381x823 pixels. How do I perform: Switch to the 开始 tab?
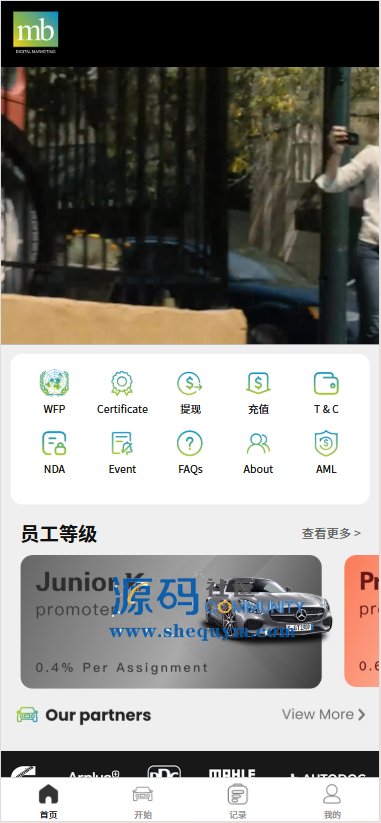click(143, 801)
